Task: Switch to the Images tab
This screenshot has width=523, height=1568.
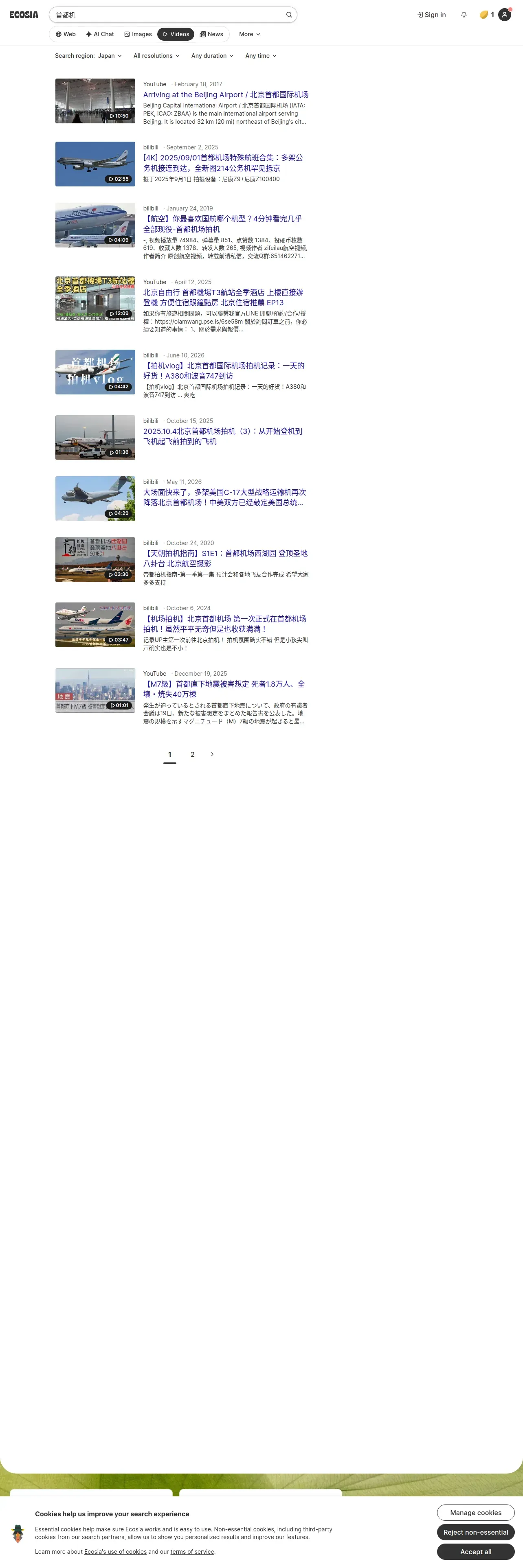Action: 138,34
